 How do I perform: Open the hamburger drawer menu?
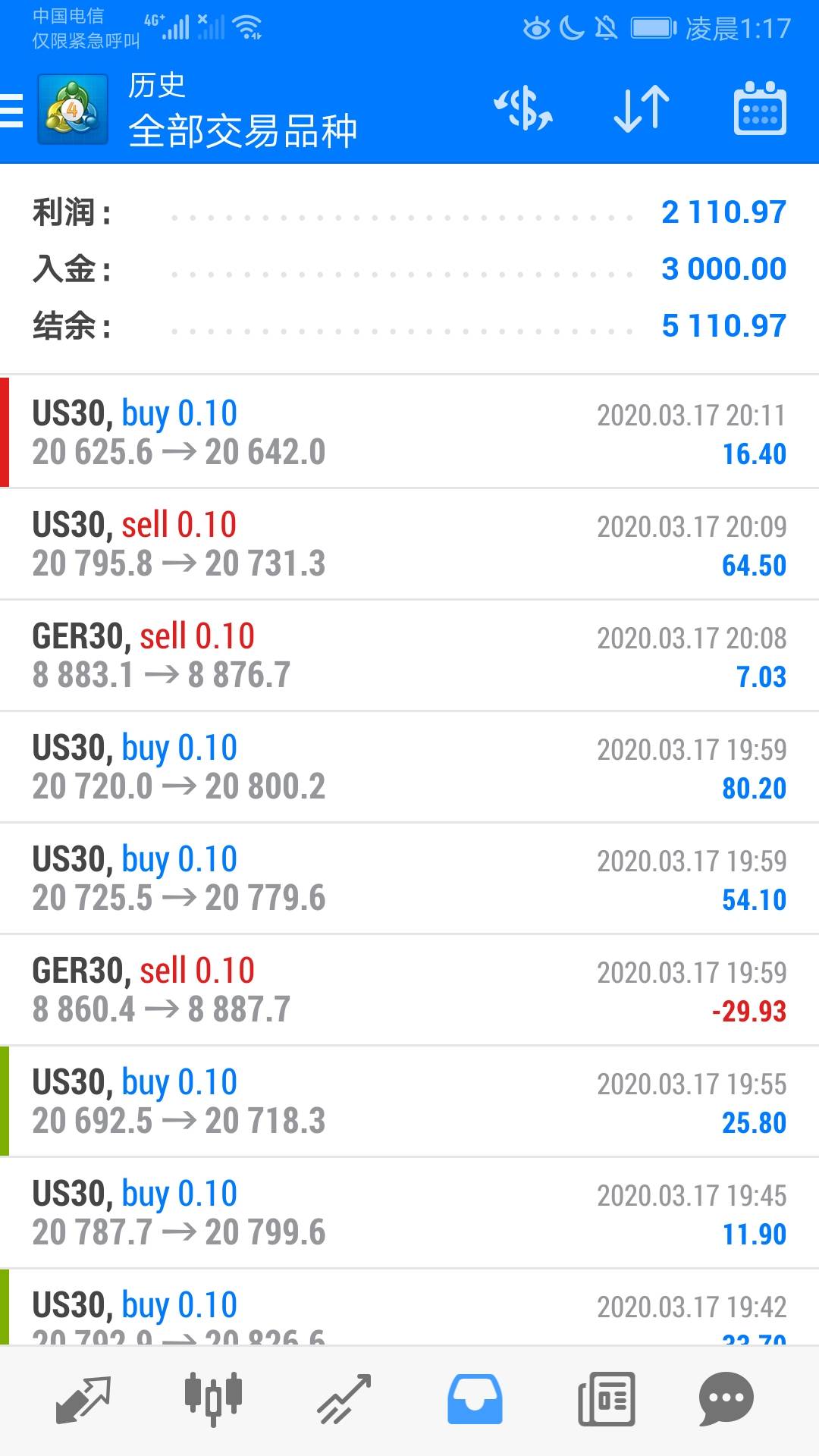tap(12, 110)
